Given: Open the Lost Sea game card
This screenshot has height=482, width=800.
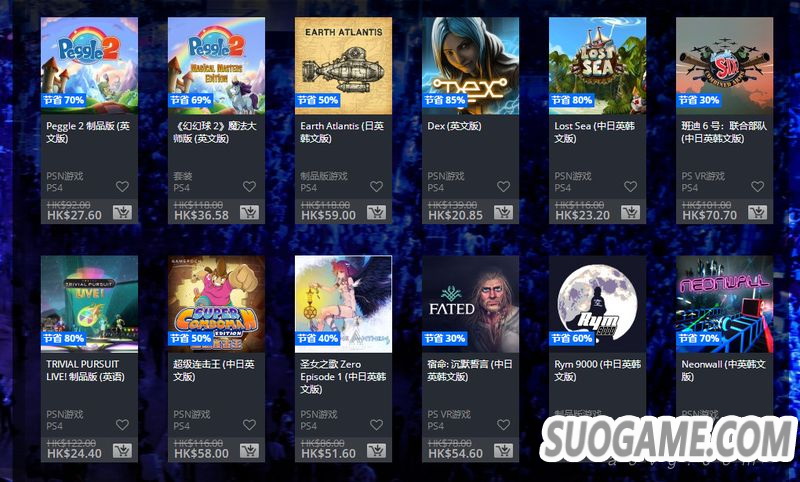Looking at the screenshot, I should coord(597,62).
